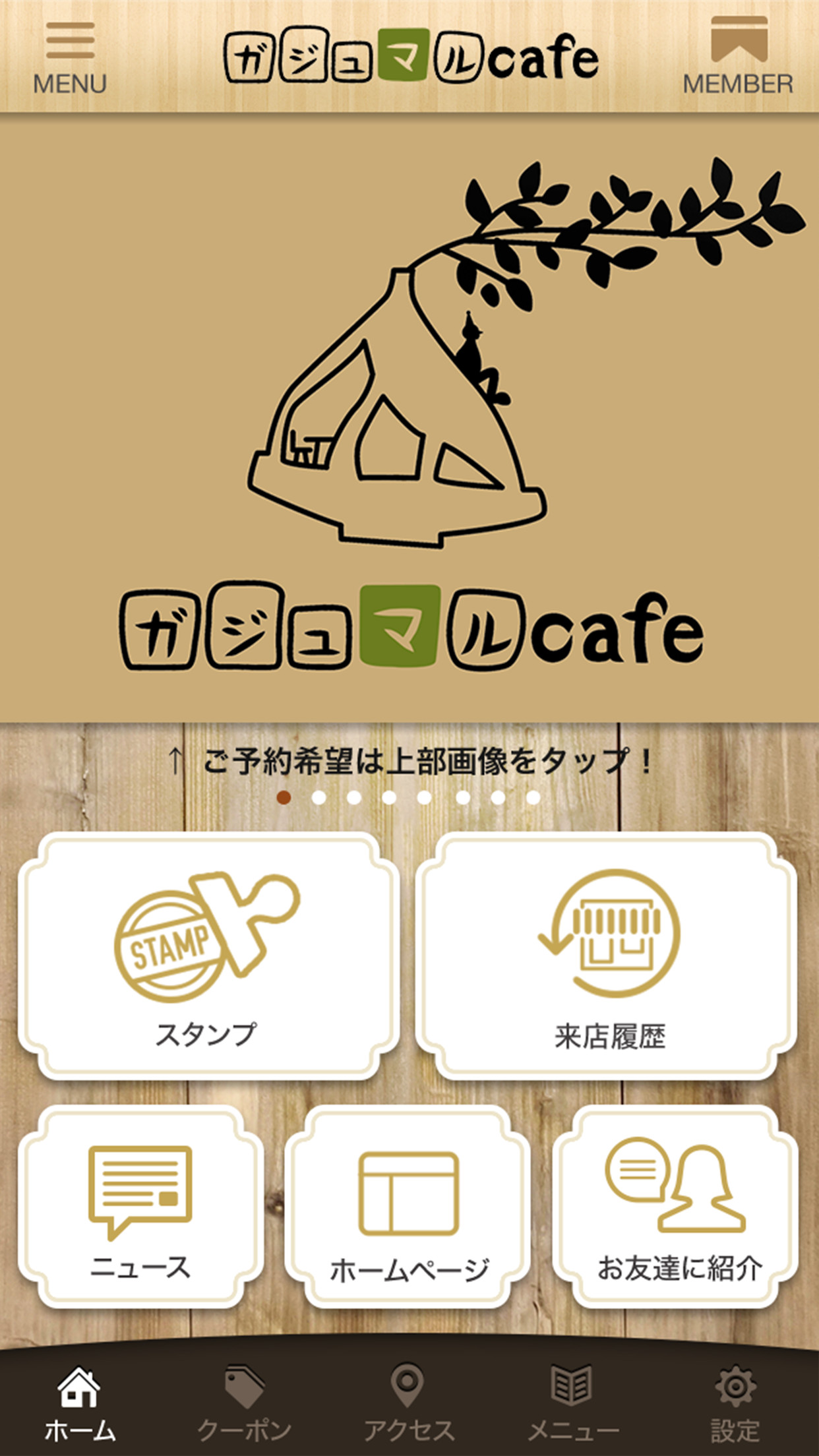Open the MENU drawer button
819x1456 pixels.
(x=70, y=58)
